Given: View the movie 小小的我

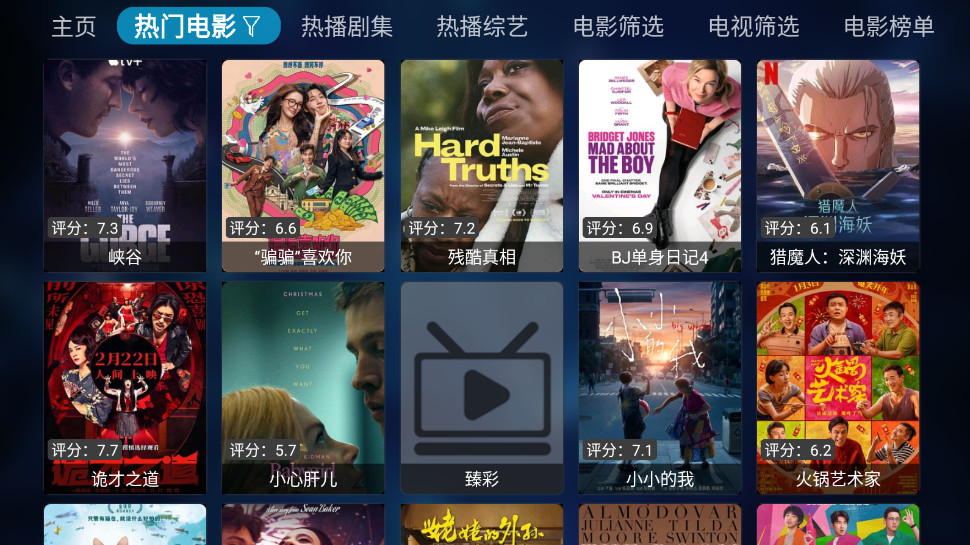Looking at the screenshot, I should point(660,387).
